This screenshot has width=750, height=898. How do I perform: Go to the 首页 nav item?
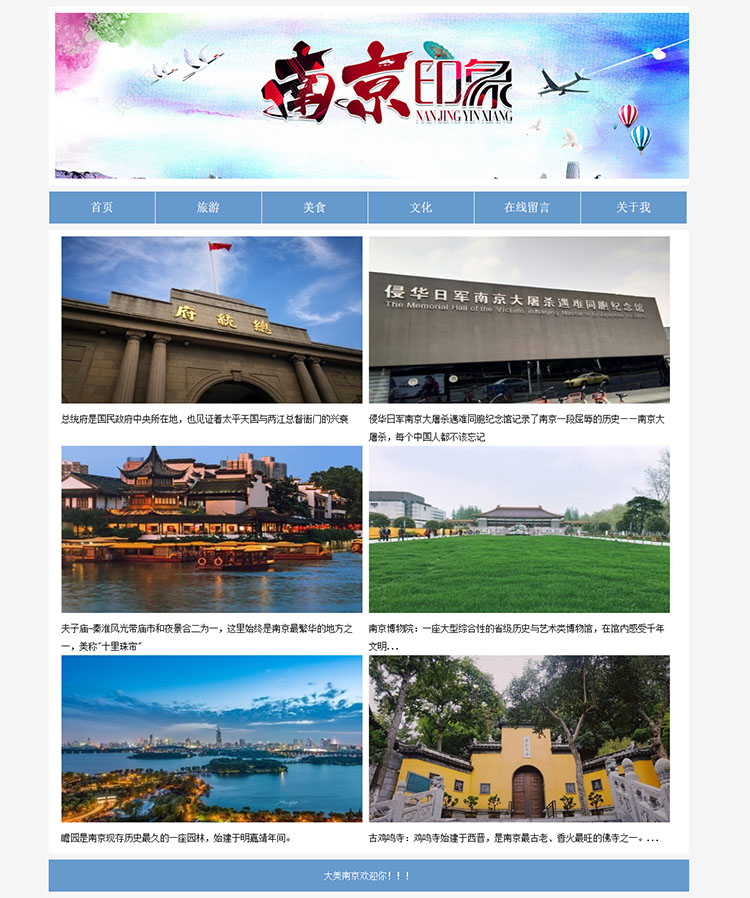coord(102,207)
